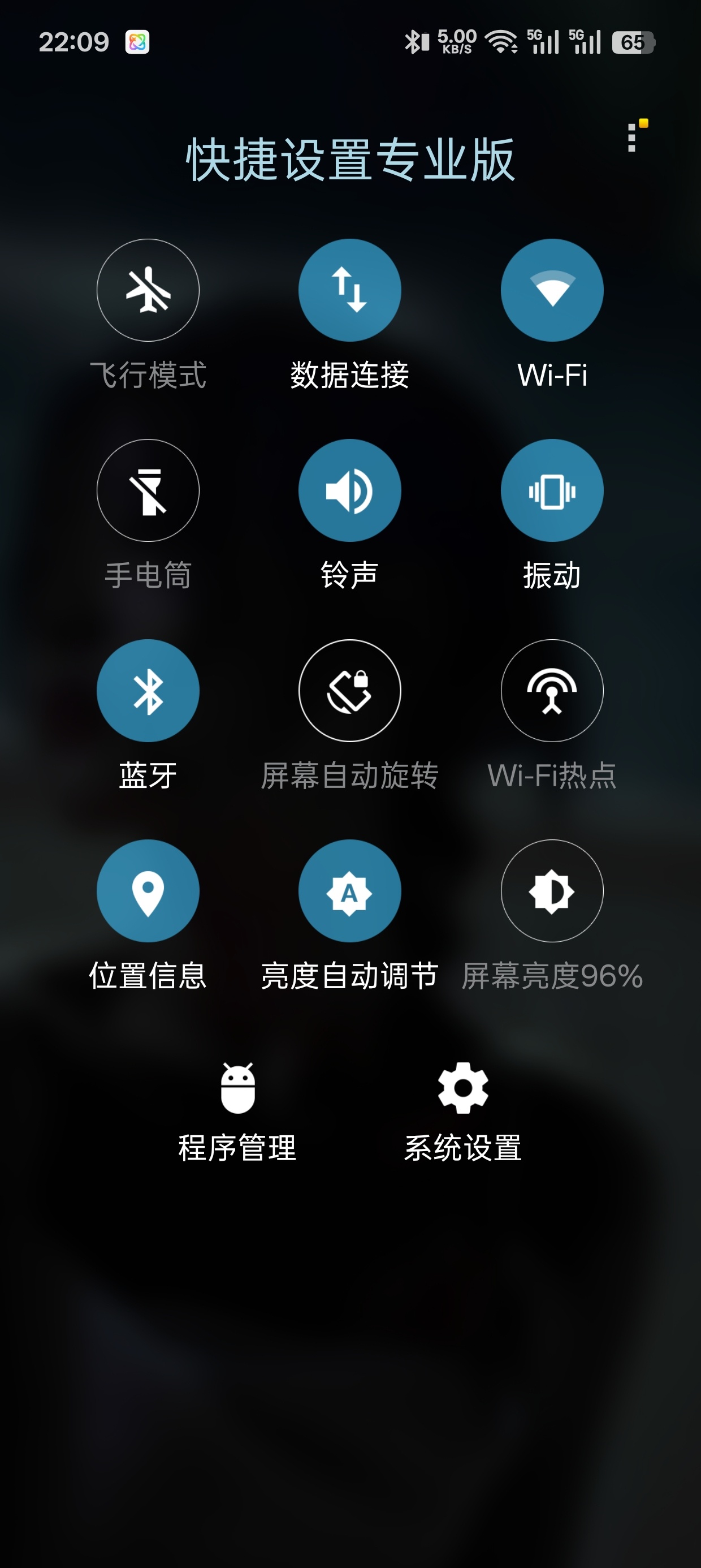The image size is (701, 1568).
Task: Open app management (程序管理)
Action: (x=237, y=1113)
